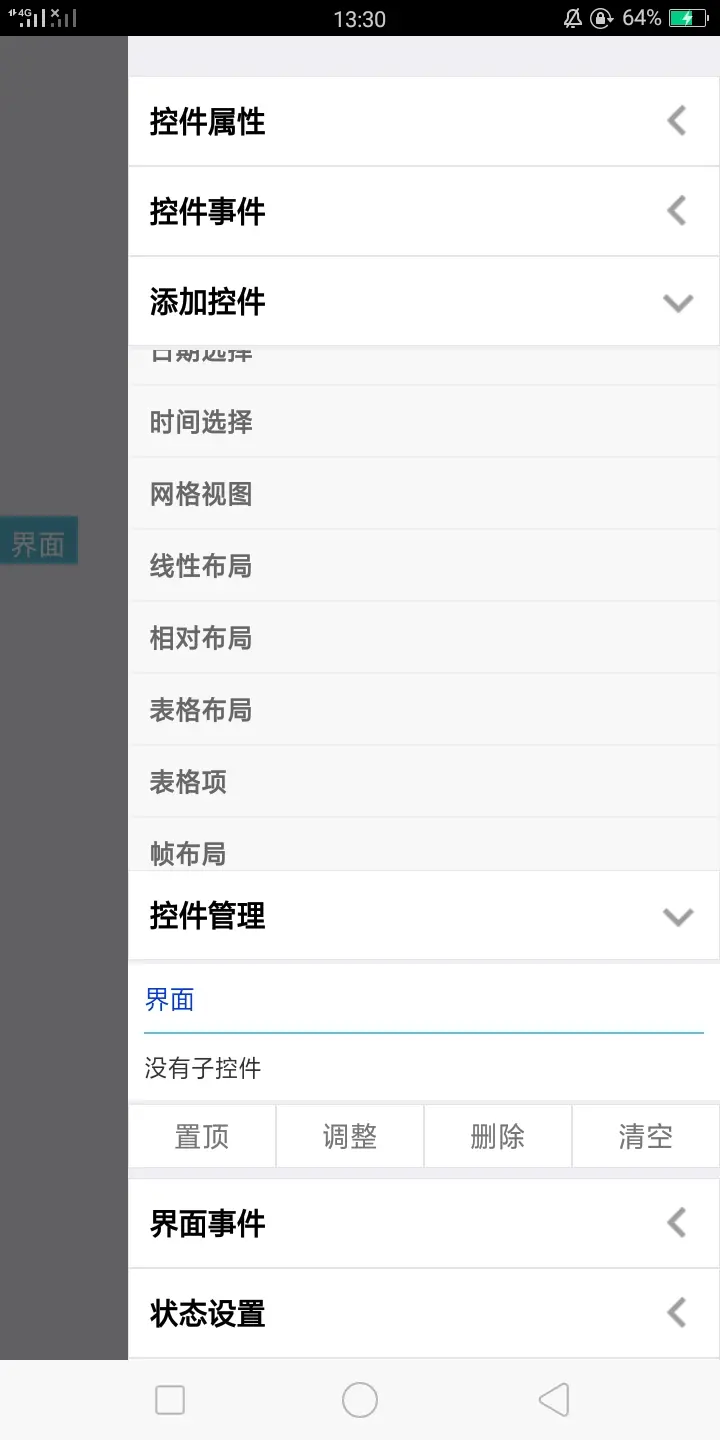
Task: Tap the 删除 button
Action: point(498,1137)
